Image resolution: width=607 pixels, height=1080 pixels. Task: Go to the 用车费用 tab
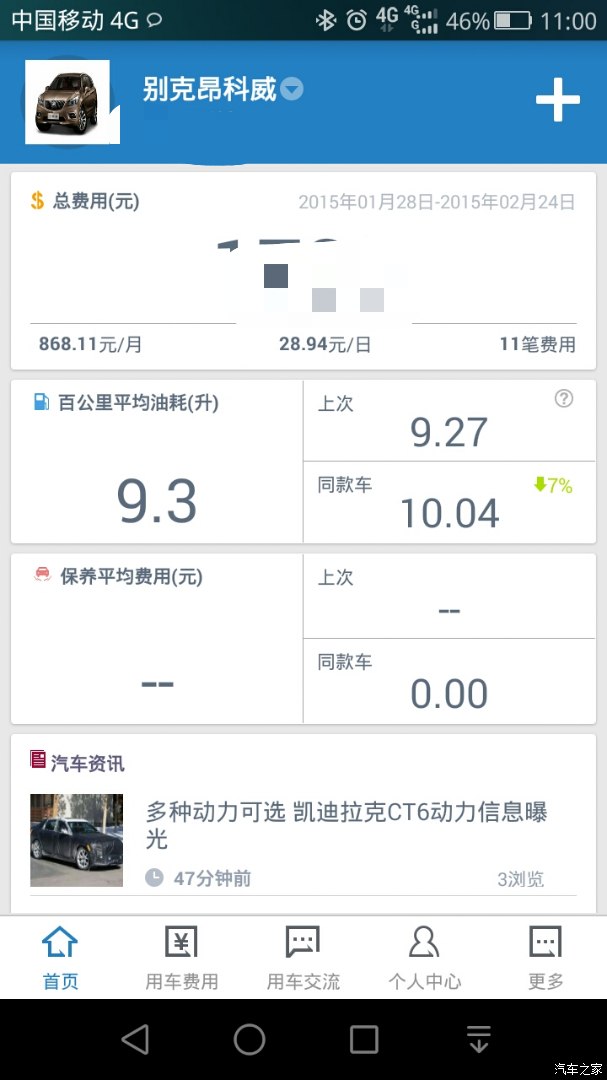[181, 957]
